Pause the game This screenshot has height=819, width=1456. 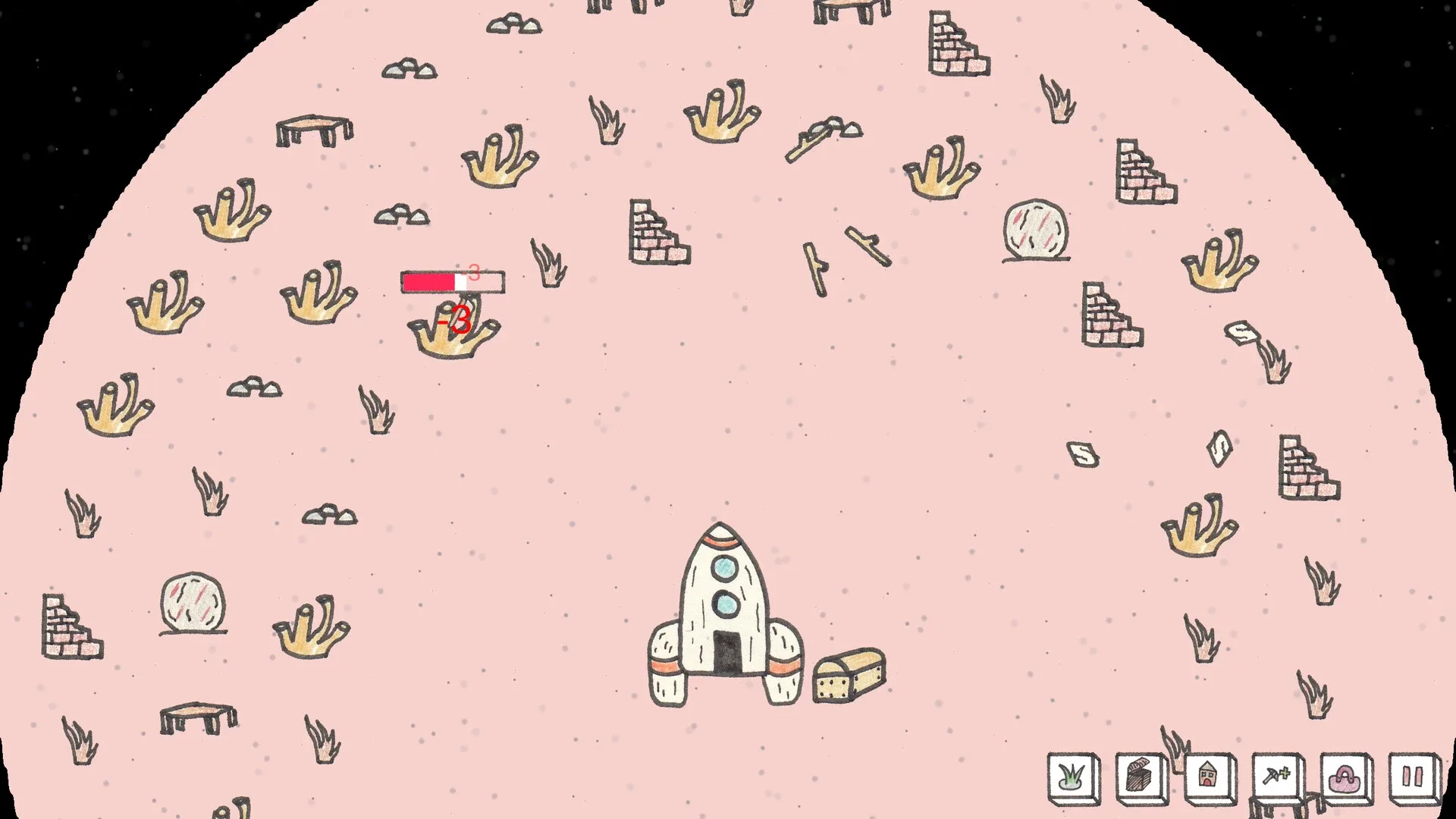coord(1414,777)
